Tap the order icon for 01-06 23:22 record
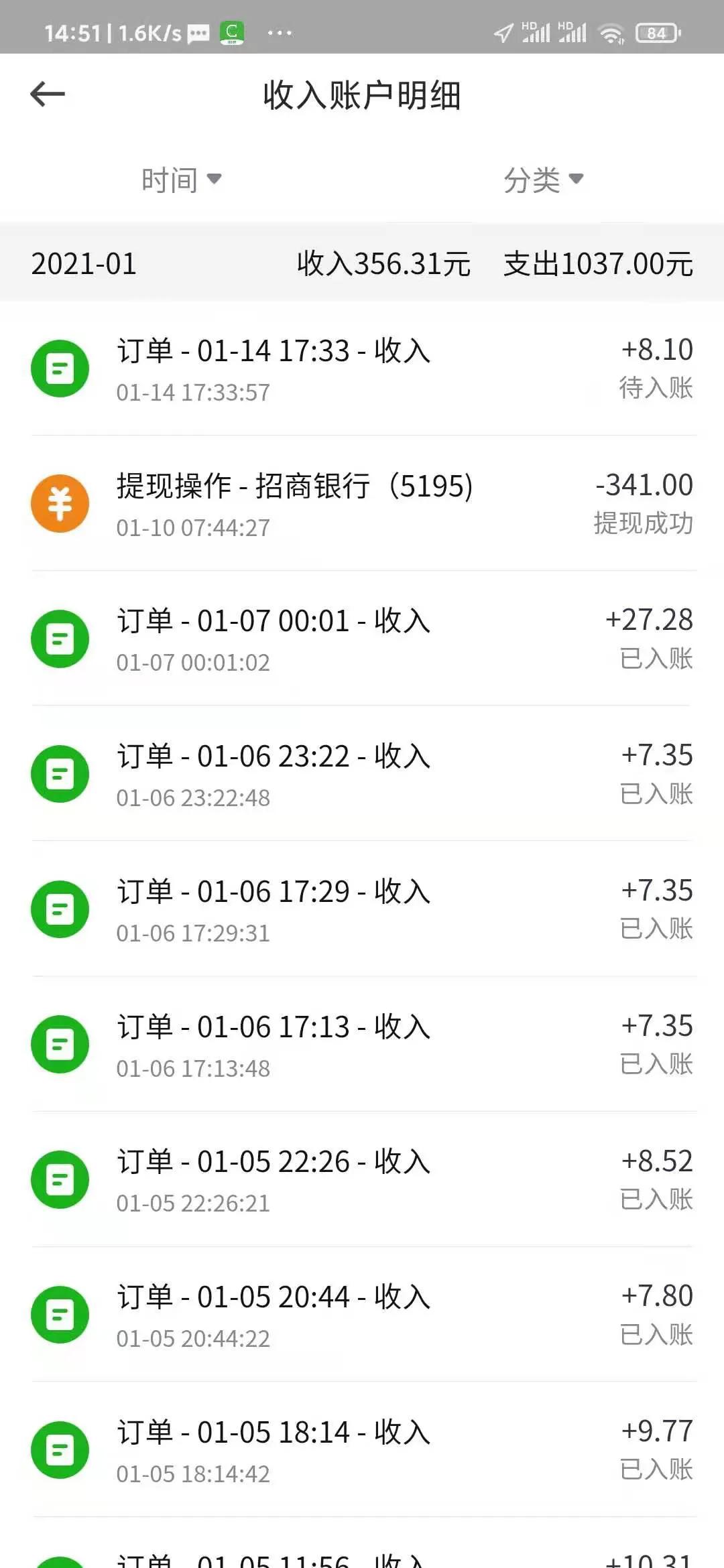 click(x=60, y=774)
